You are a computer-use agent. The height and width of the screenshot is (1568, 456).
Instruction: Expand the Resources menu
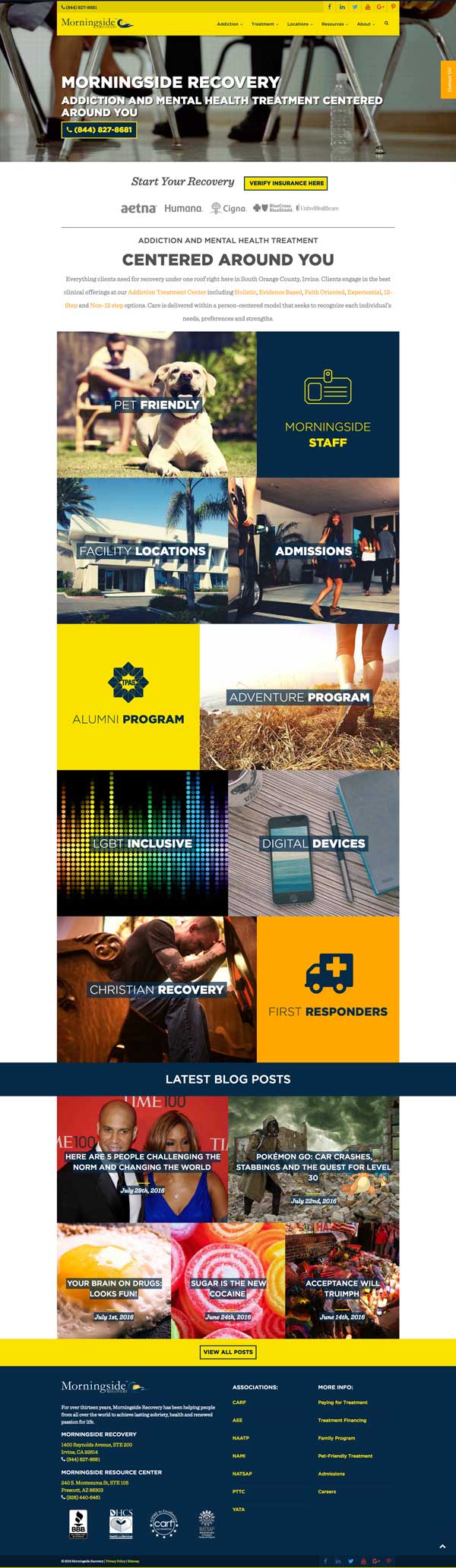334,24
